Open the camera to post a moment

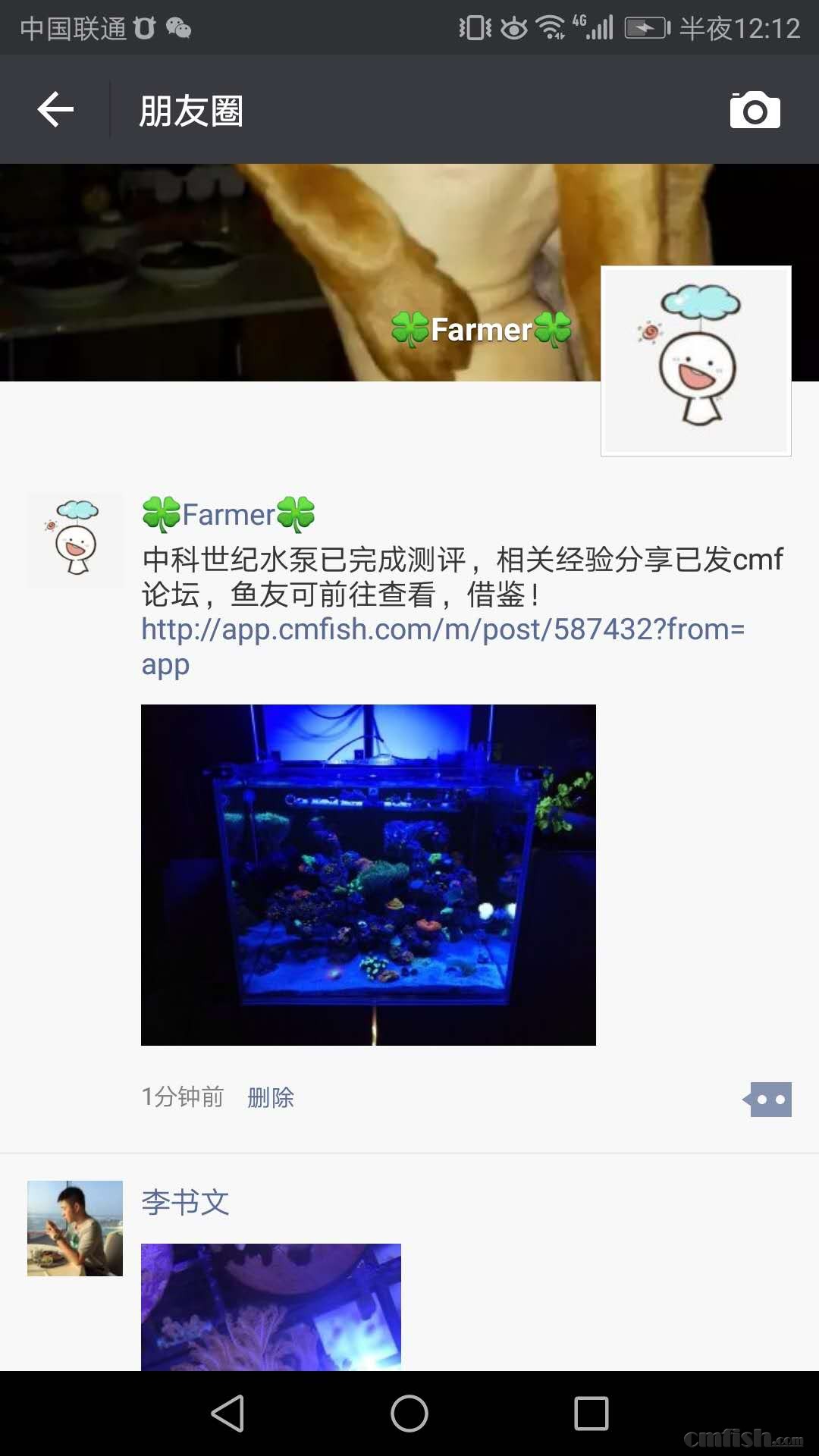click(x=755, y=111)
